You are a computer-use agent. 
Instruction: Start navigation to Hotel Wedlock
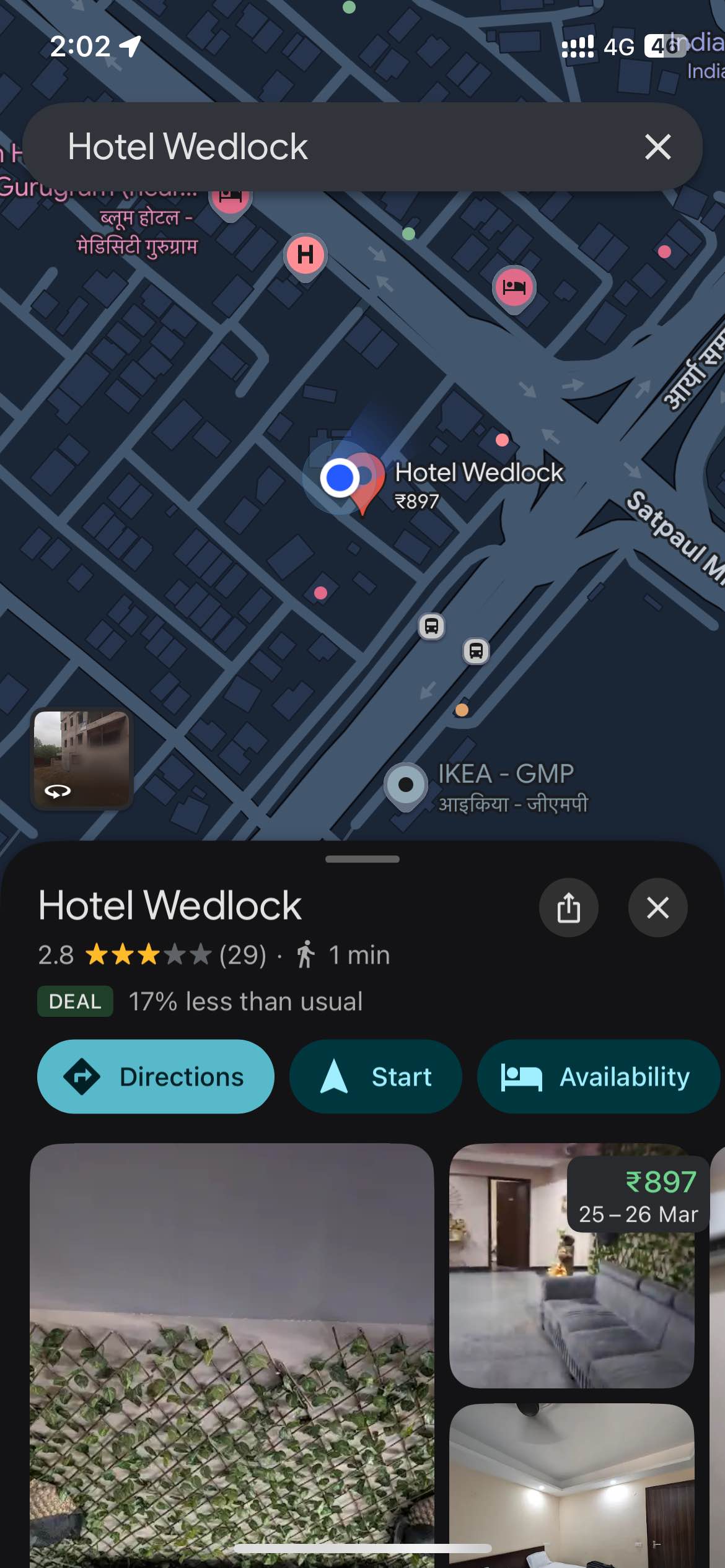pyautogui.click(x=376, y=1076)
